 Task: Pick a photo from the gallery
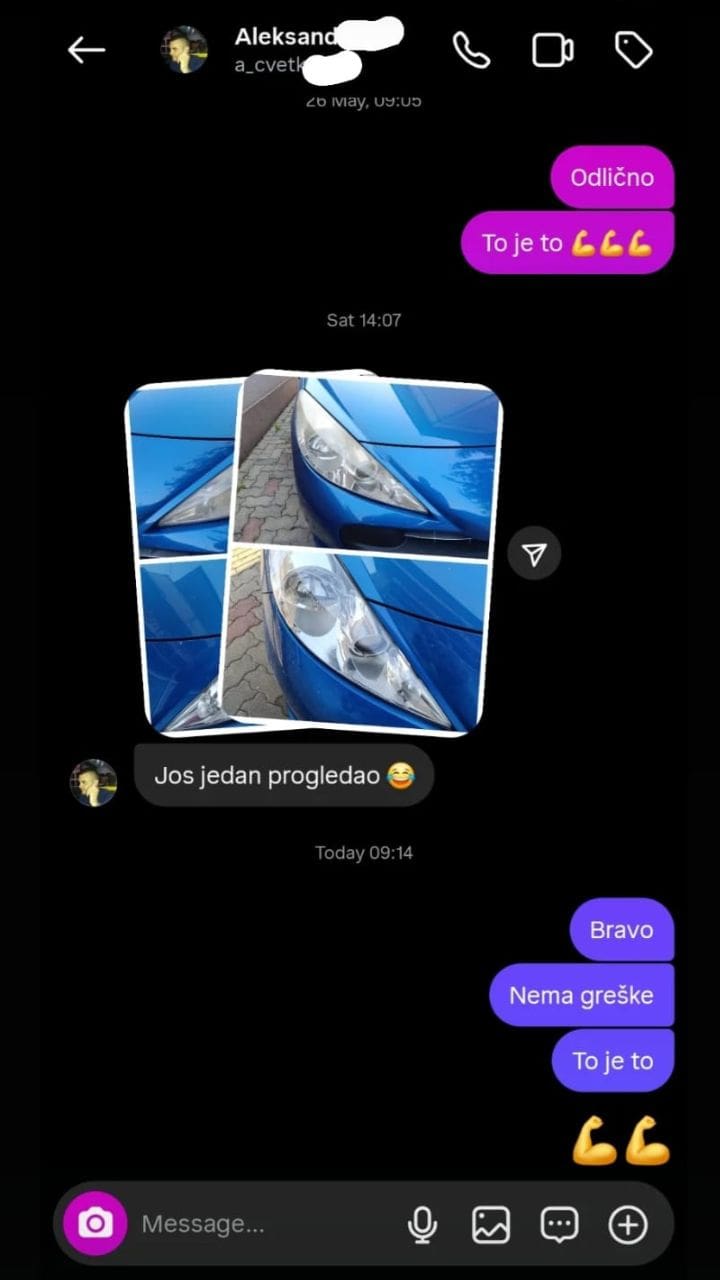(491, 1224)
